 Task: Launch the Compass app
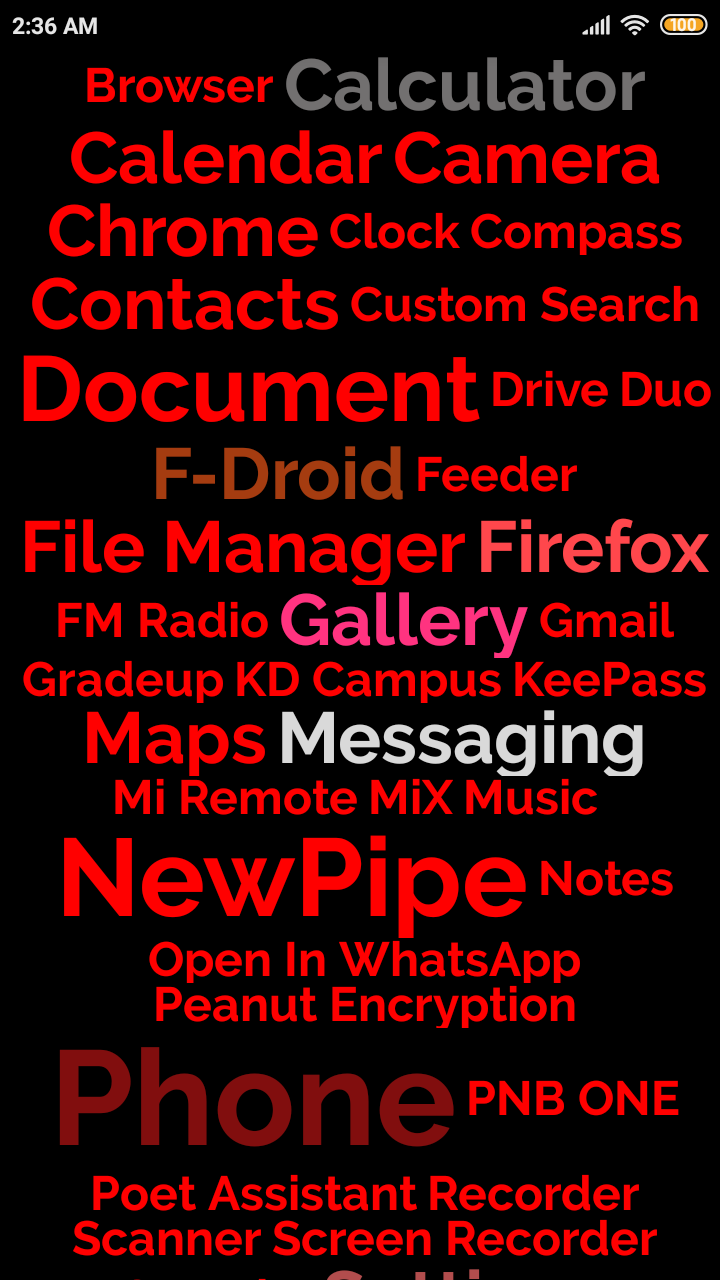[576, 234]
